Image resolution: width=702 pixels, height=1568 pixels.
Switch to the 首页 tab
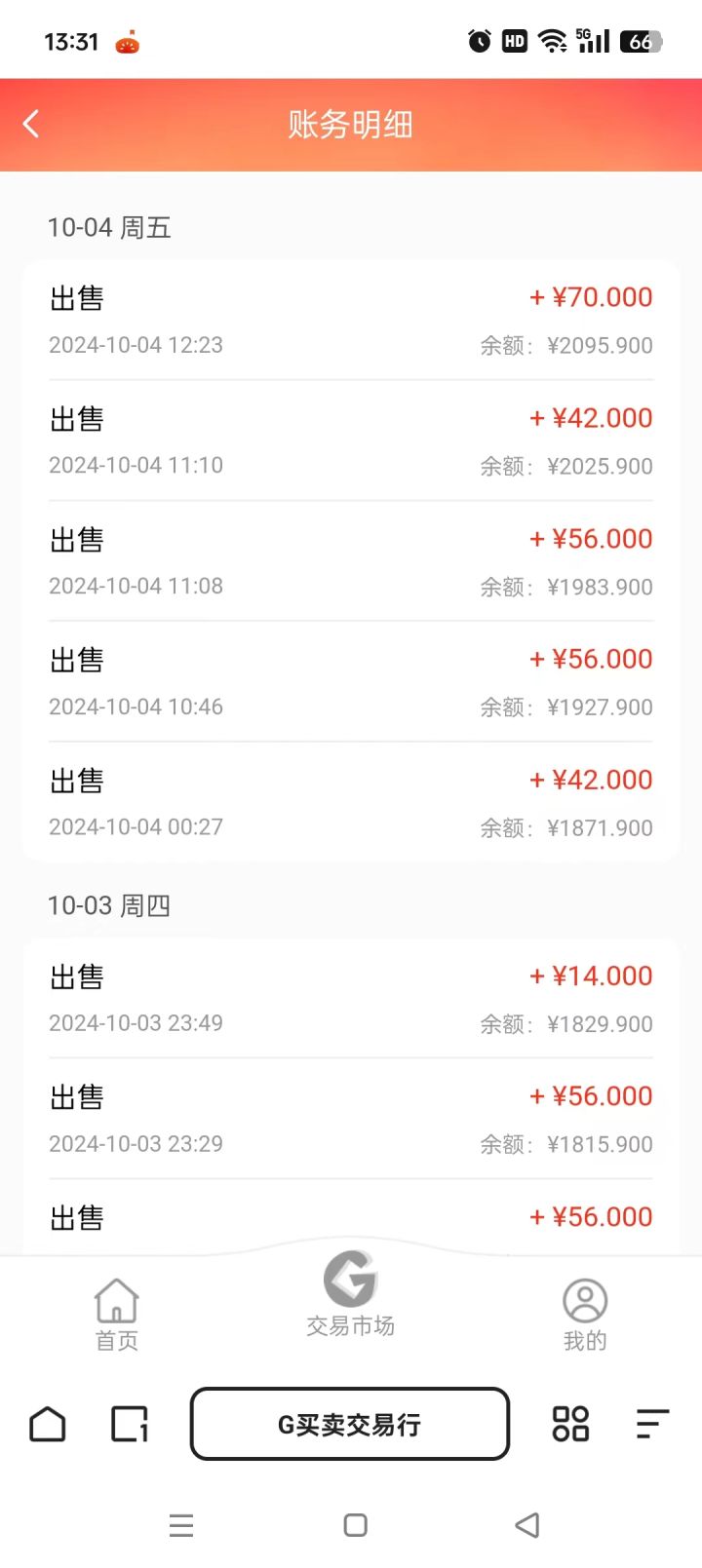click(x=117, y=1315)
